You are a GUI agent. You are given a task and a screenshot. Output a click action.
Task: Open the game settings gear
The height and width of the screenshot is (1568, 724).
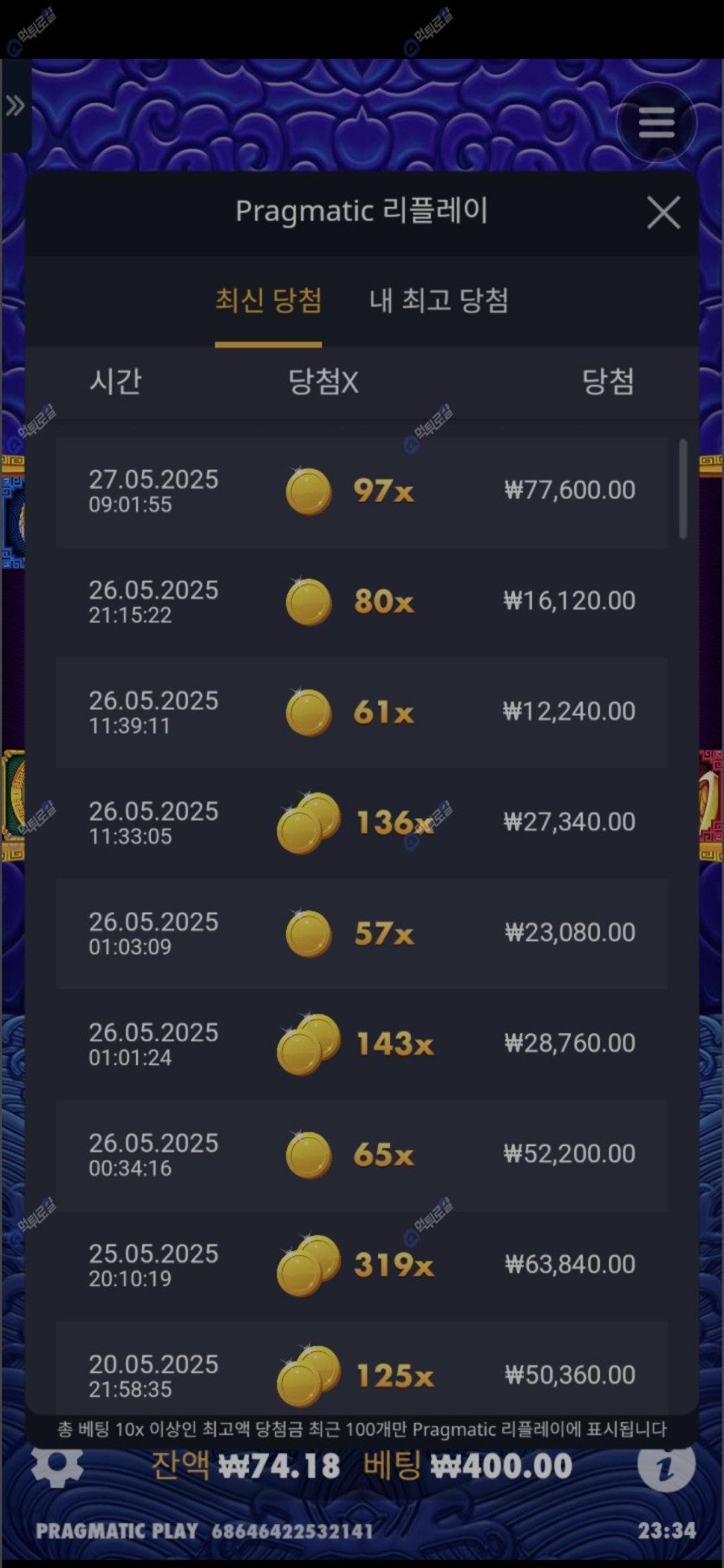tap(57, 1465)
